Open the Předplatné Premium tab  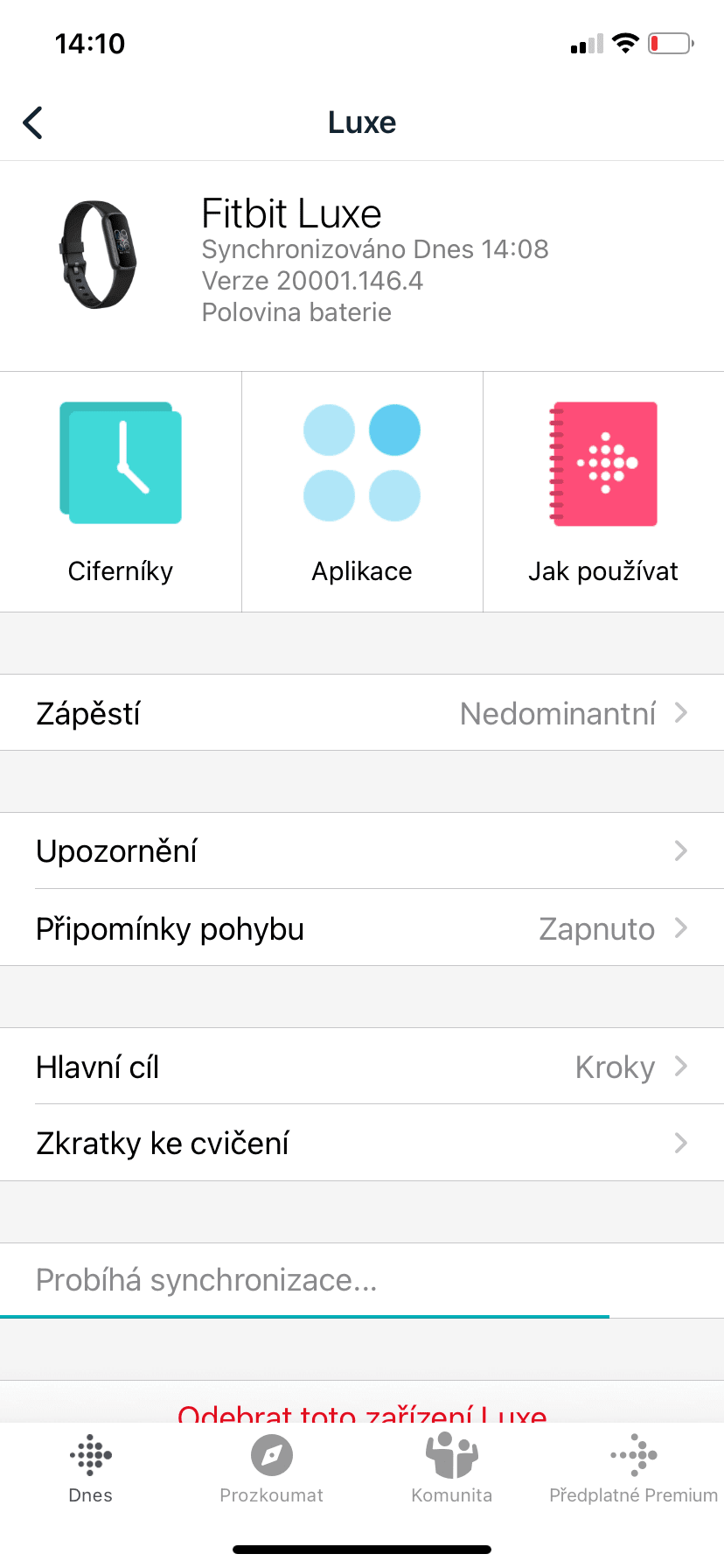tap(633, 1470)
